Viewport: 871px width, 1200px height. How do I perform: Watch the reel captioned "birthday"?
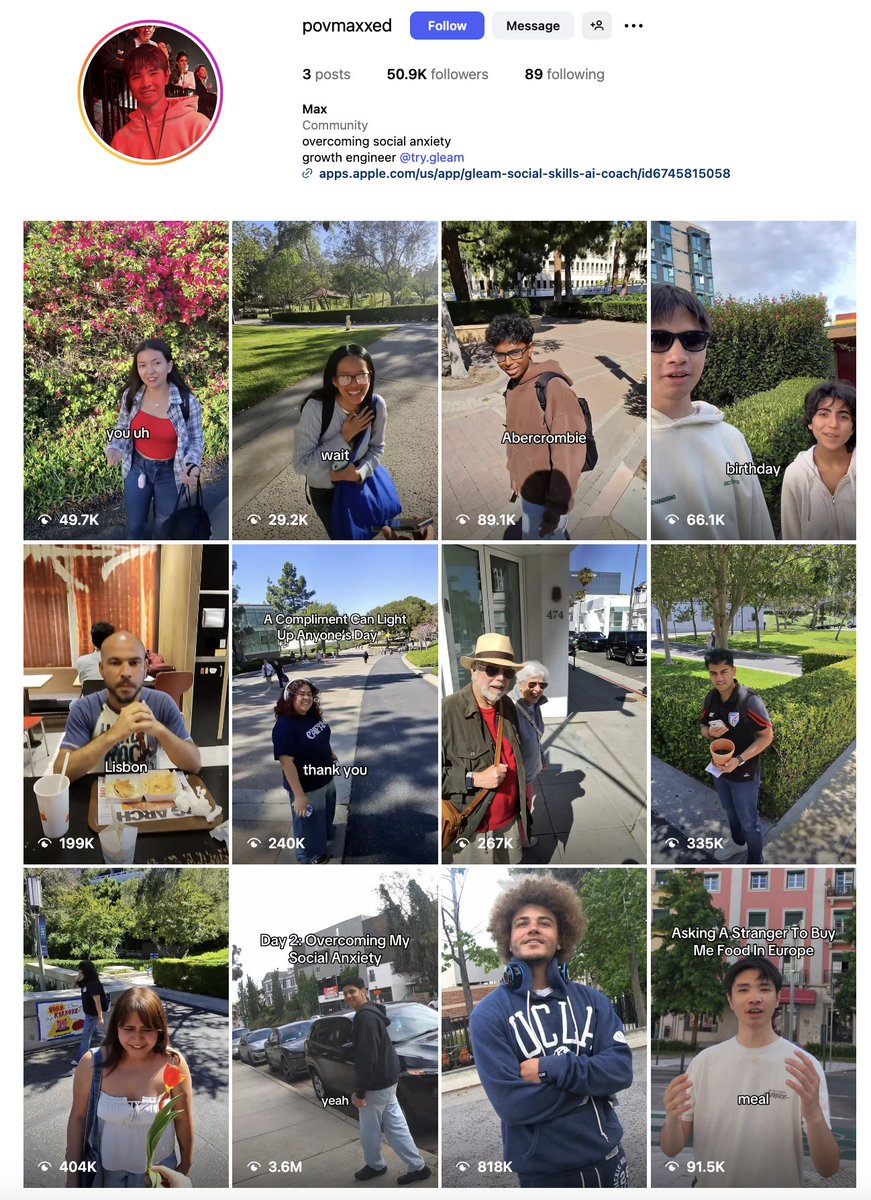coord(753,380)
